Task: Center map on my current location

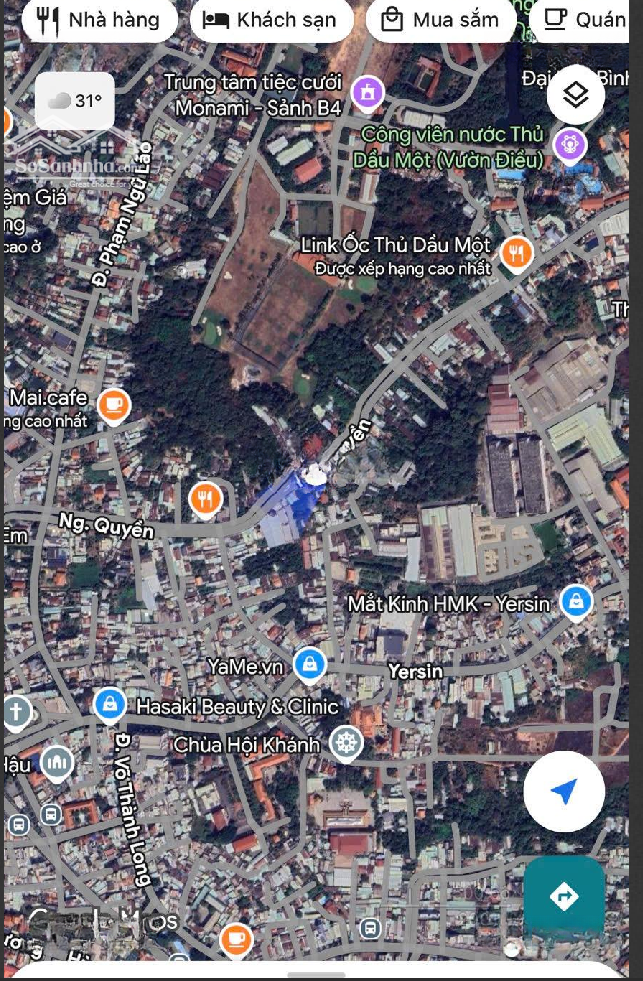Action: pyautogui.click(x=564, y=792)
